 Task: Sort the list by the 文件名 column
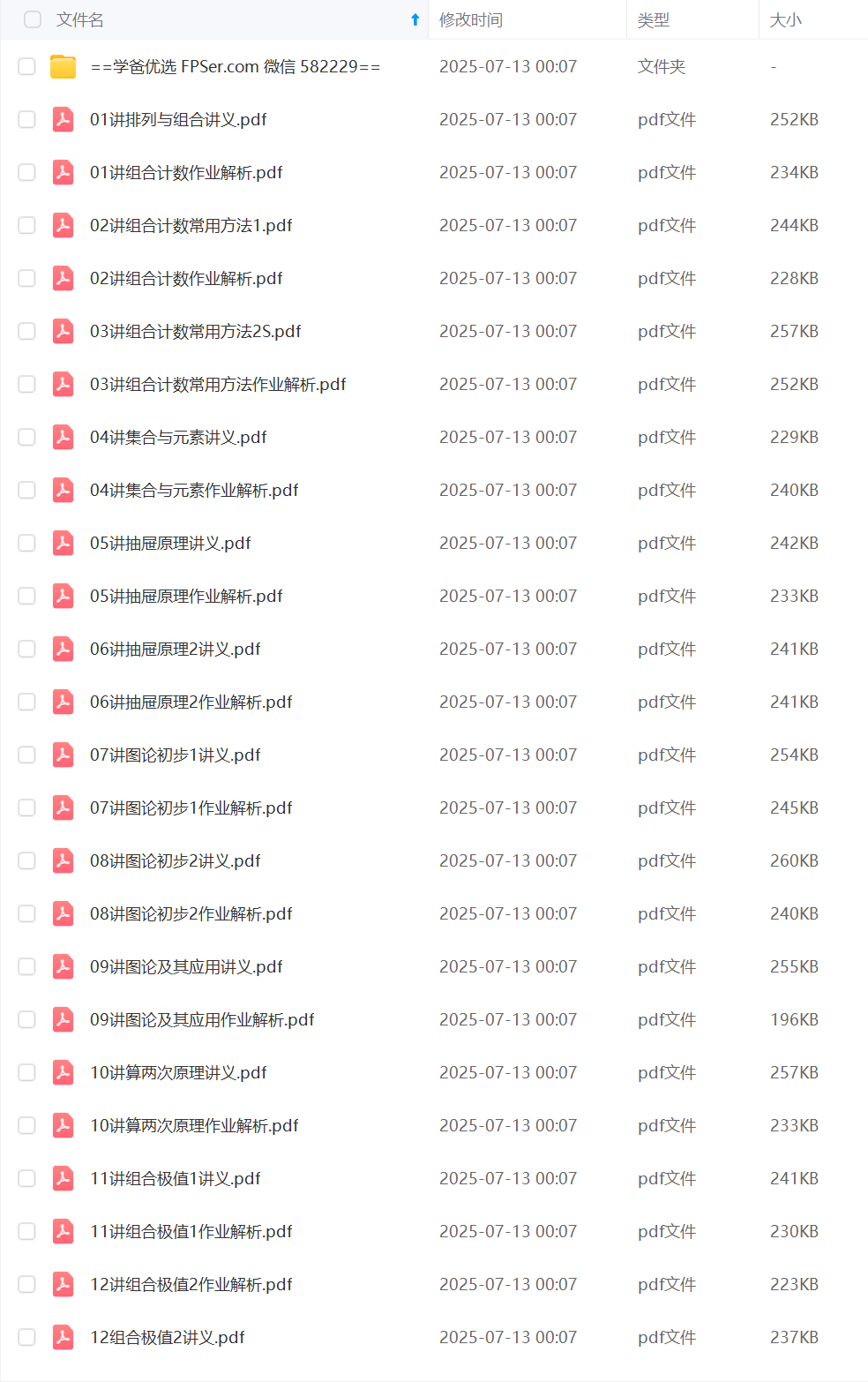point(80,19)
